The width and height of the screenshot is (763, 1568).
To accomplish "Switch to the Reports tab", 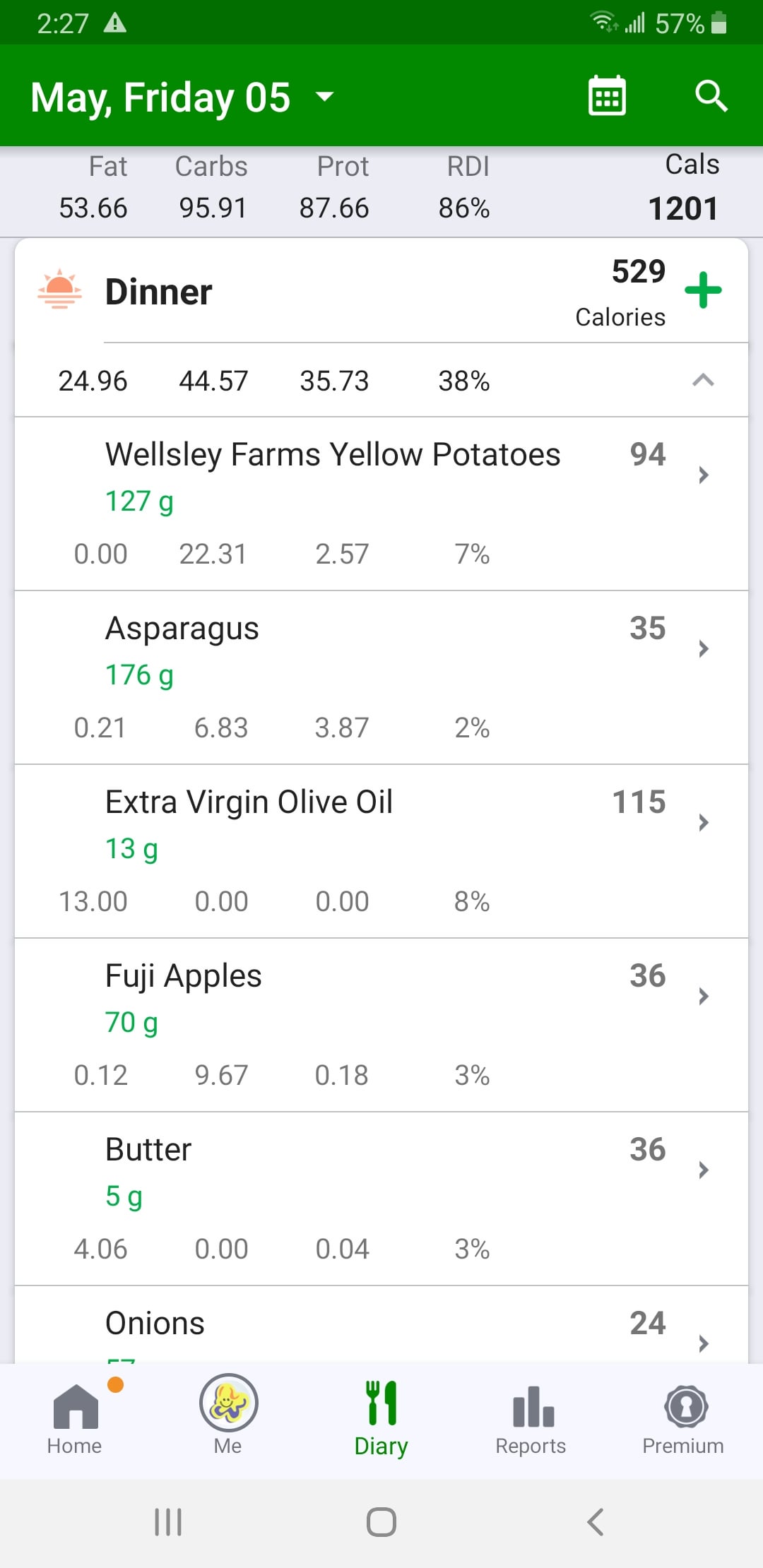I will [531, 1420].
